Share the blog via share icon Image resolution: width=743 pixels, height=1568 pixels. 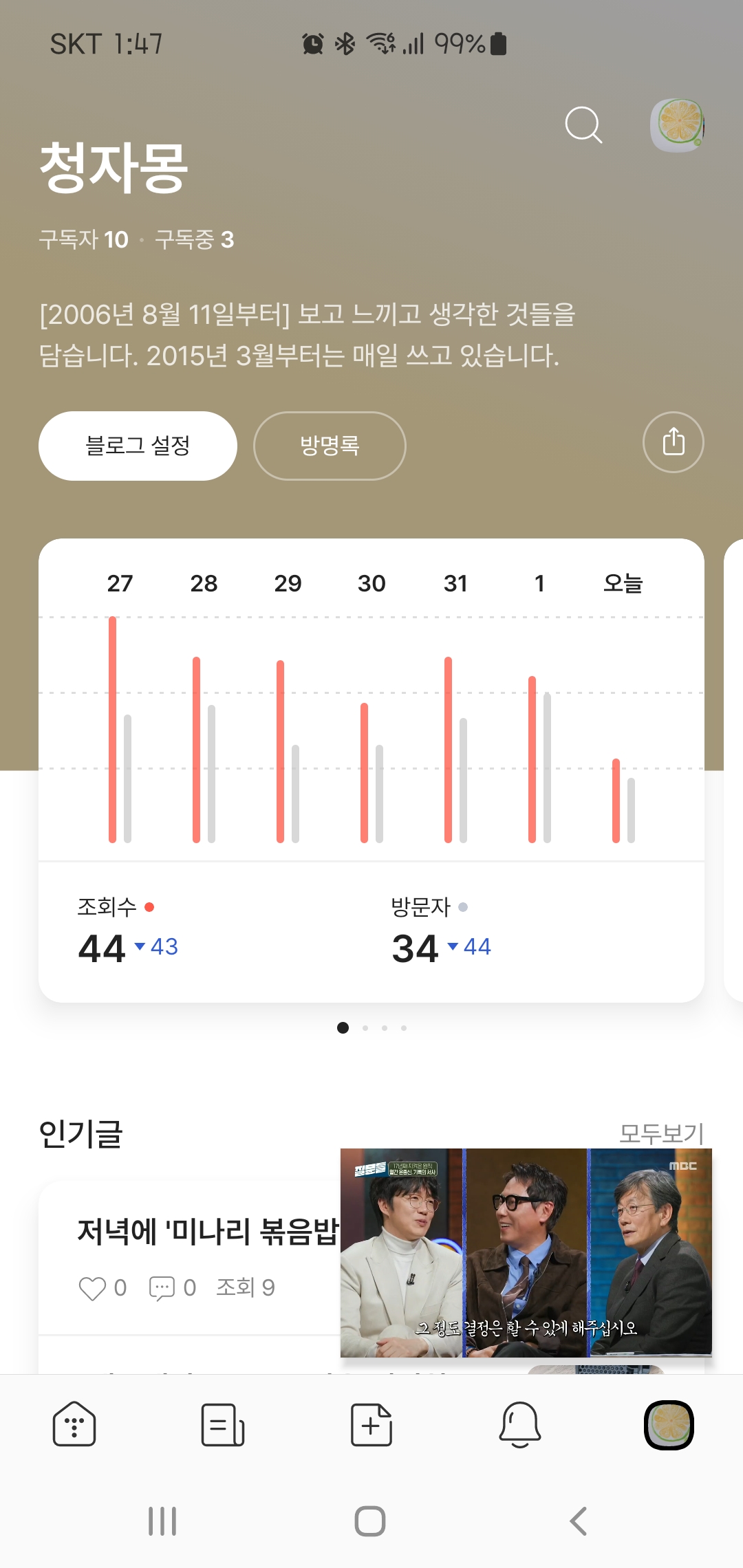tap(673, 442)
